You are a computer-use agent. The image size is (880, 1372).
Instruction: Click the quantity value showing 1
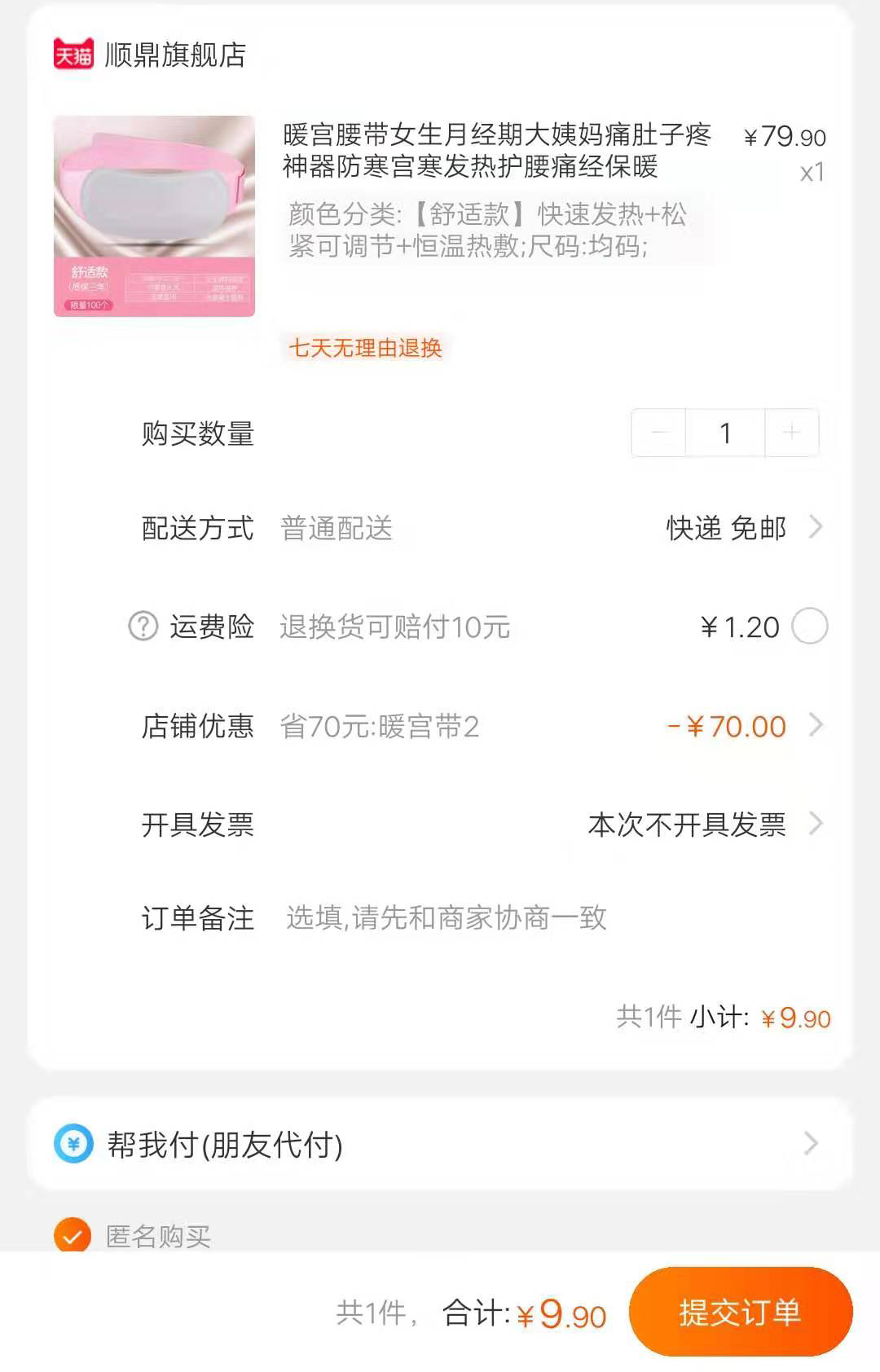coord(724,433)
